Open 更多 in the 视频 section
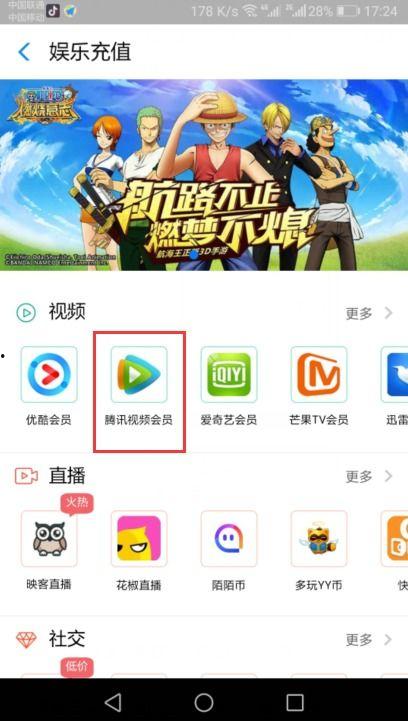The width and height of the screenshot is (408, 721). 369,313
